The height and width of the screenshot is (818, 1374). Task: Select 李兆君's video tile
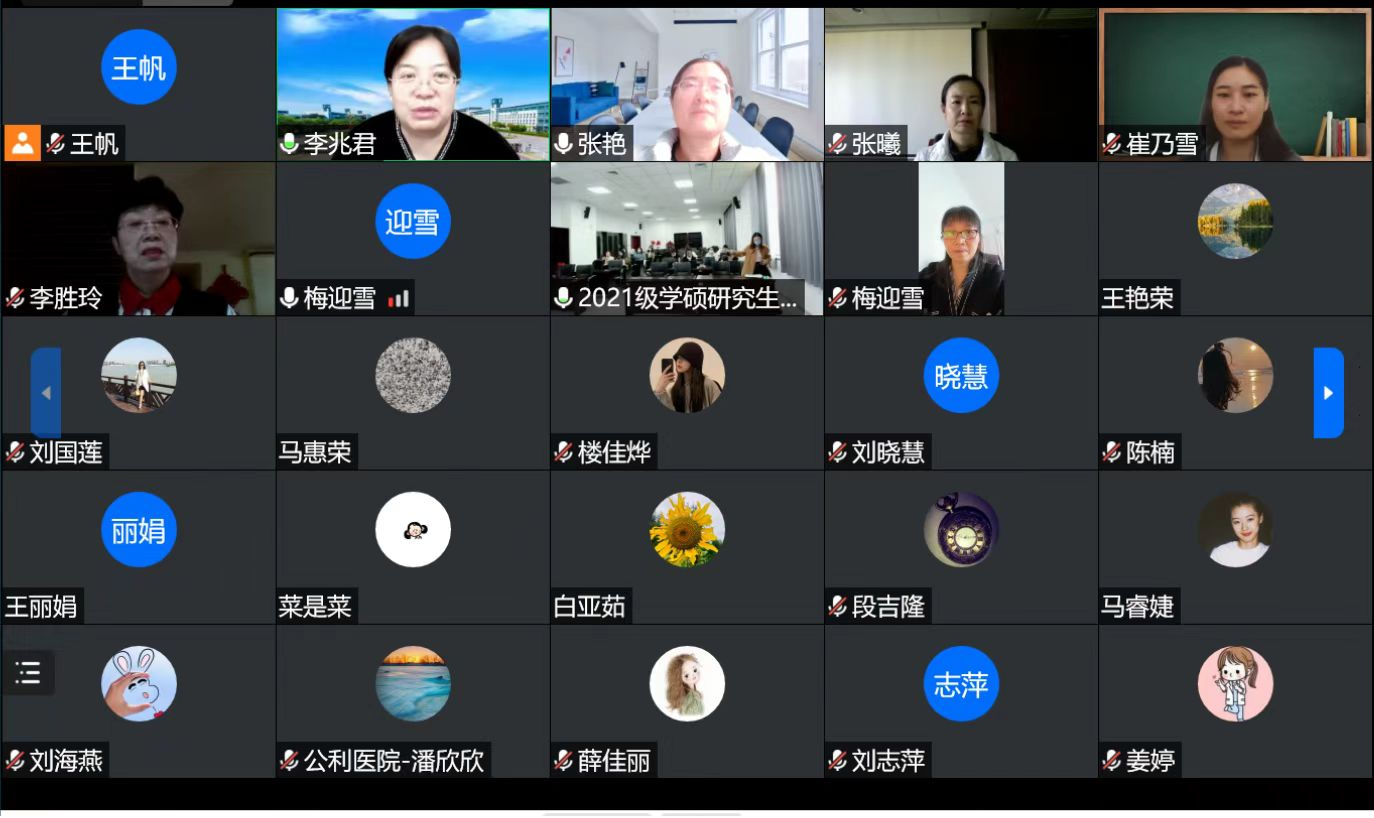tap(413, 85)
